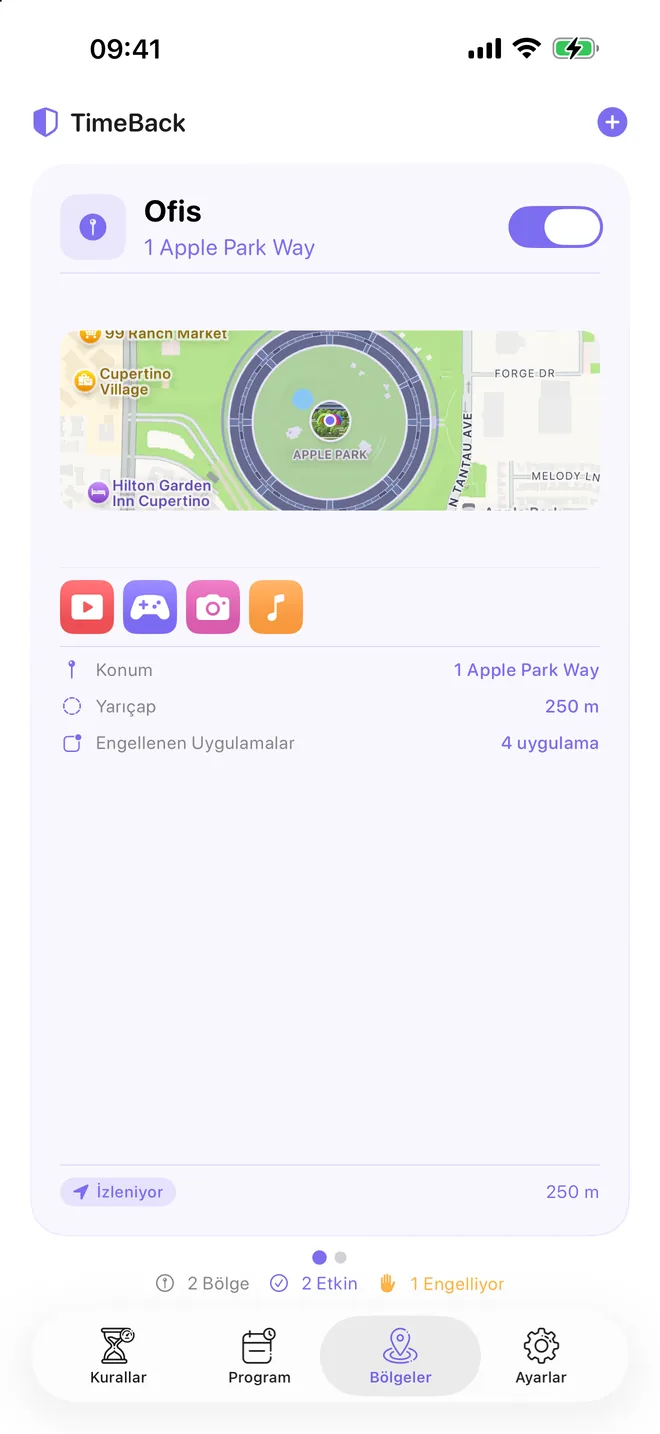Tap the page indicator dots
Screen dimensions: 660x1434
(330, 1257)
